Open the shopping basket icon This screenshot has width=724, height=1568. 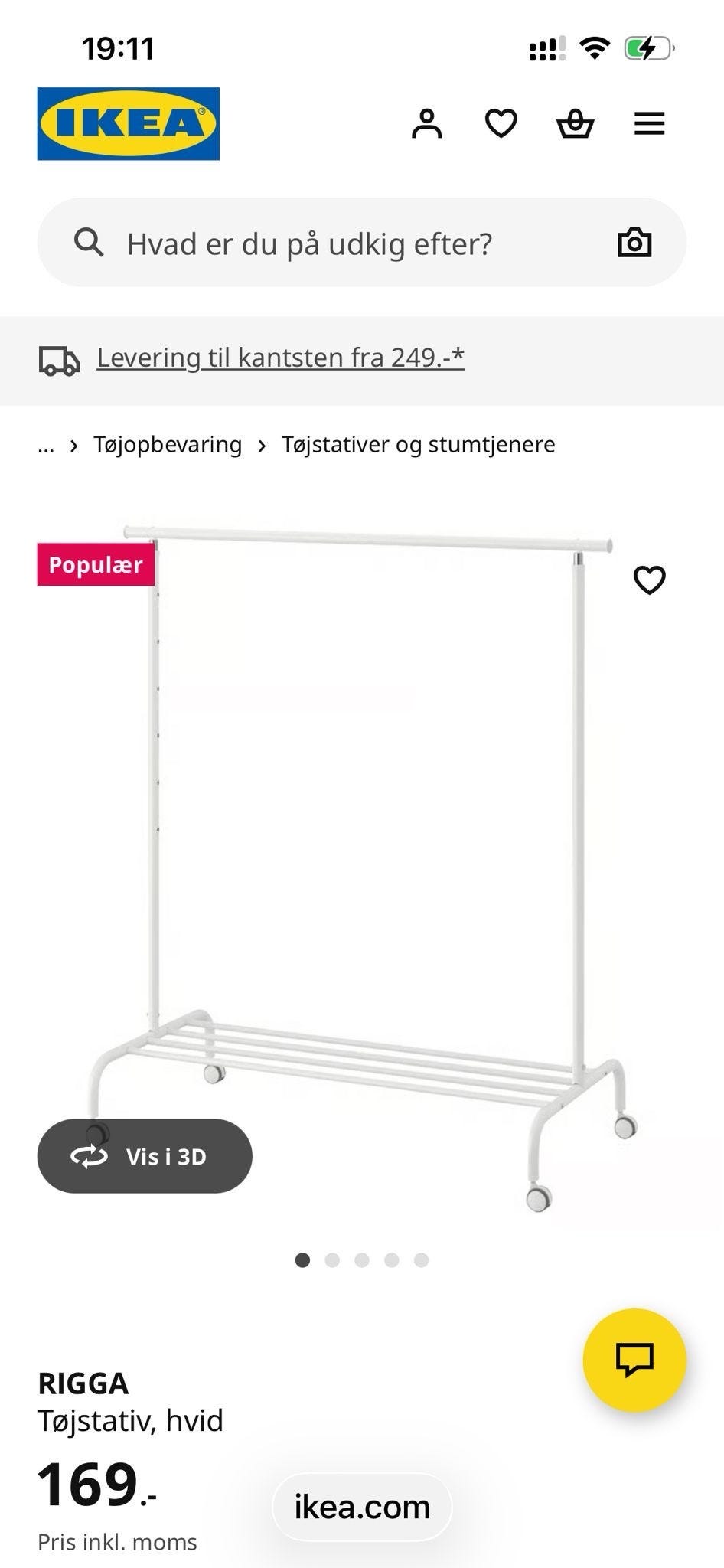point(576,122)
